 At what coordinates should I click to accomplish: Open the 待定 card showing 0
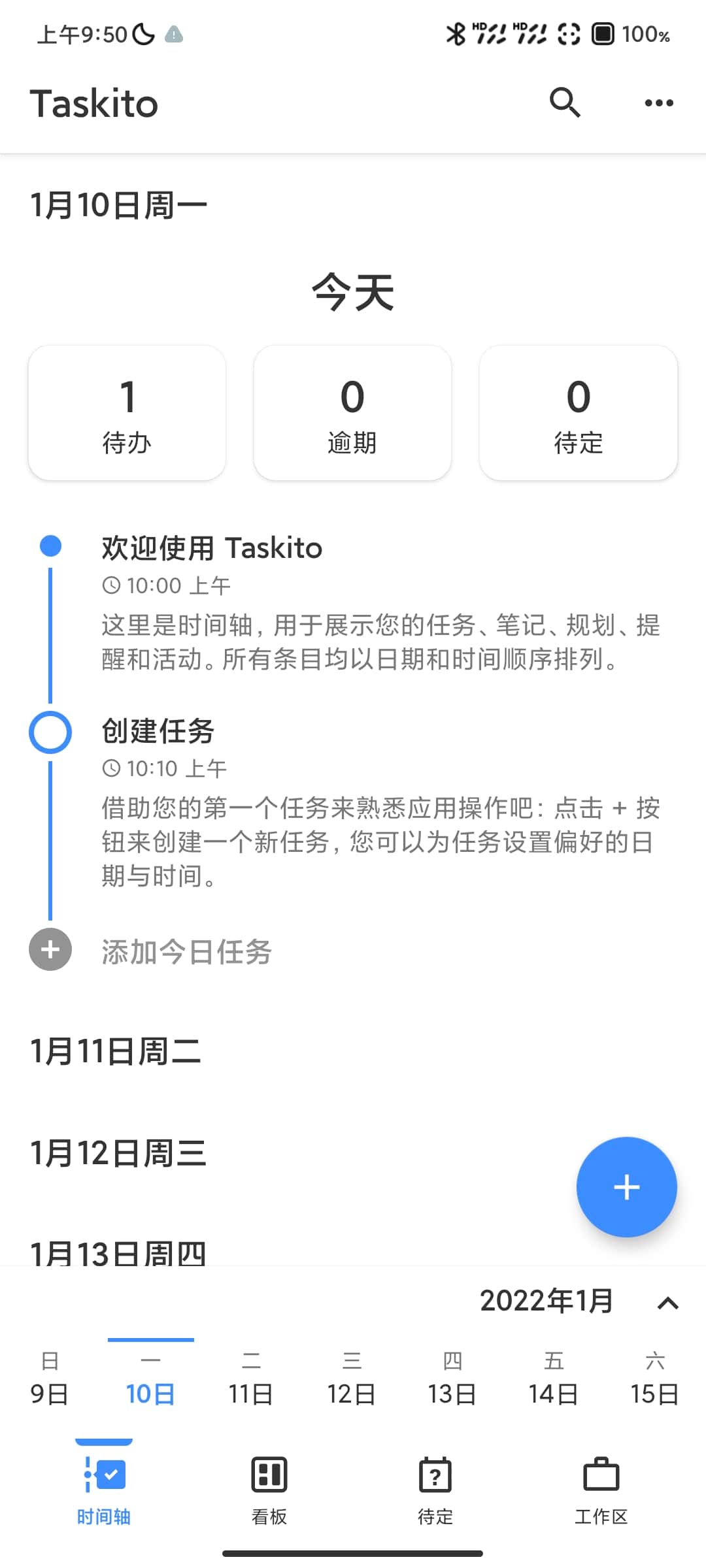click(578, 413)
